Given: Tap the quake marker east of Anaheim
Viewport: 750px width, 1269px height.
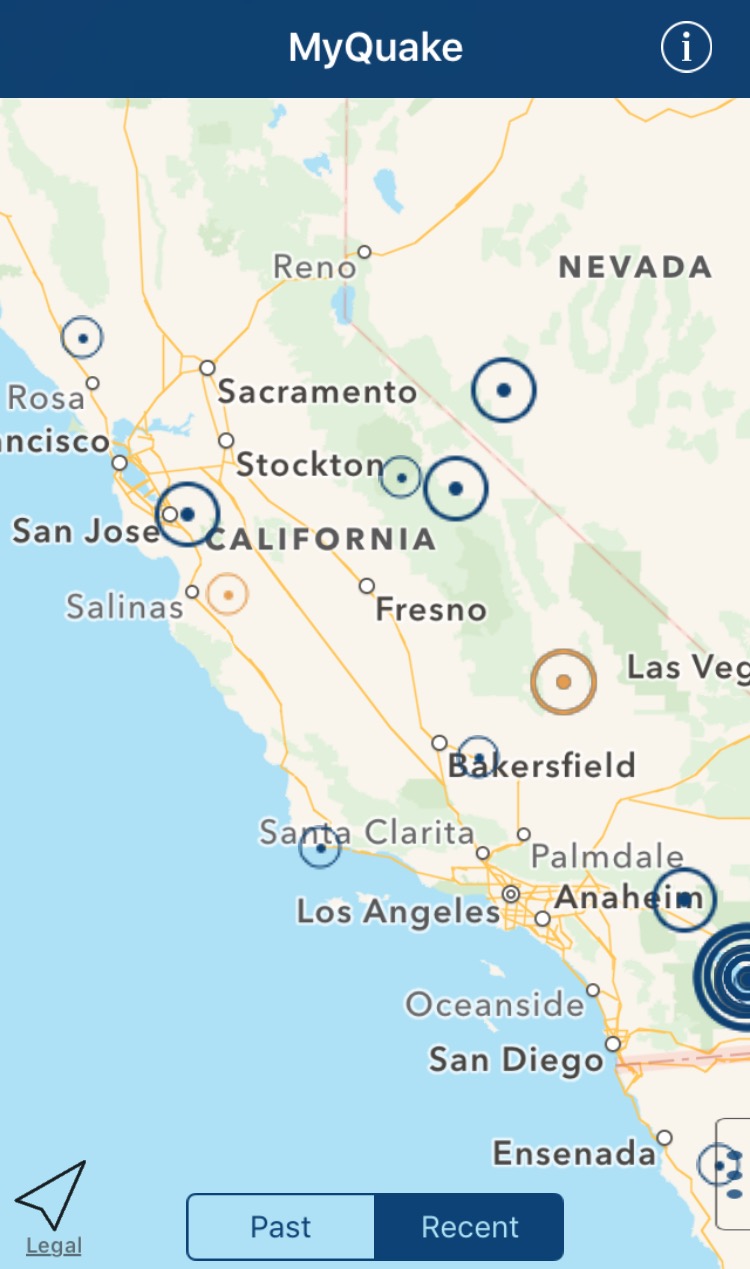Looking at the screenshot, I should (x=684, y=900).
